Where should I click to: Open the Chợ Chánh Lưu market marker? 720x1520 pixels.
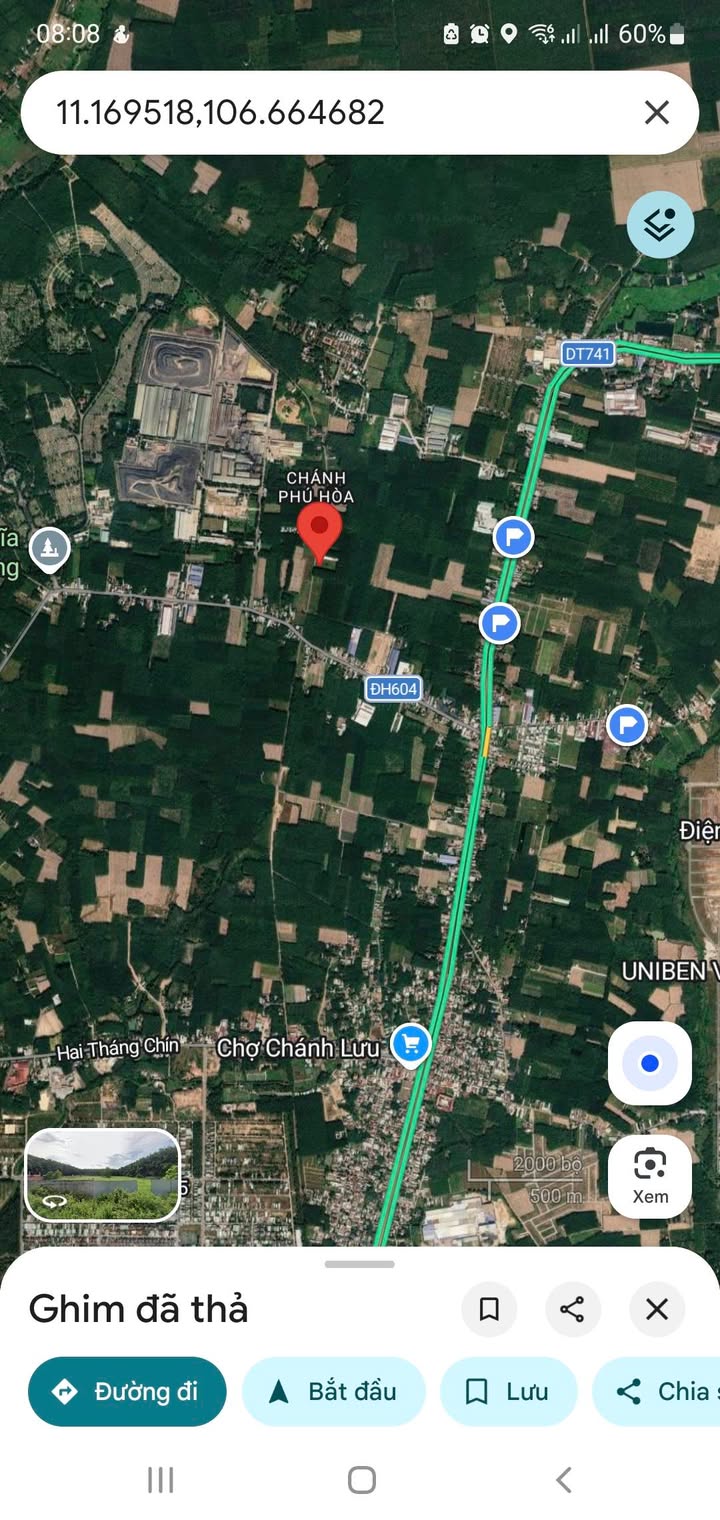click(410, 1044)
